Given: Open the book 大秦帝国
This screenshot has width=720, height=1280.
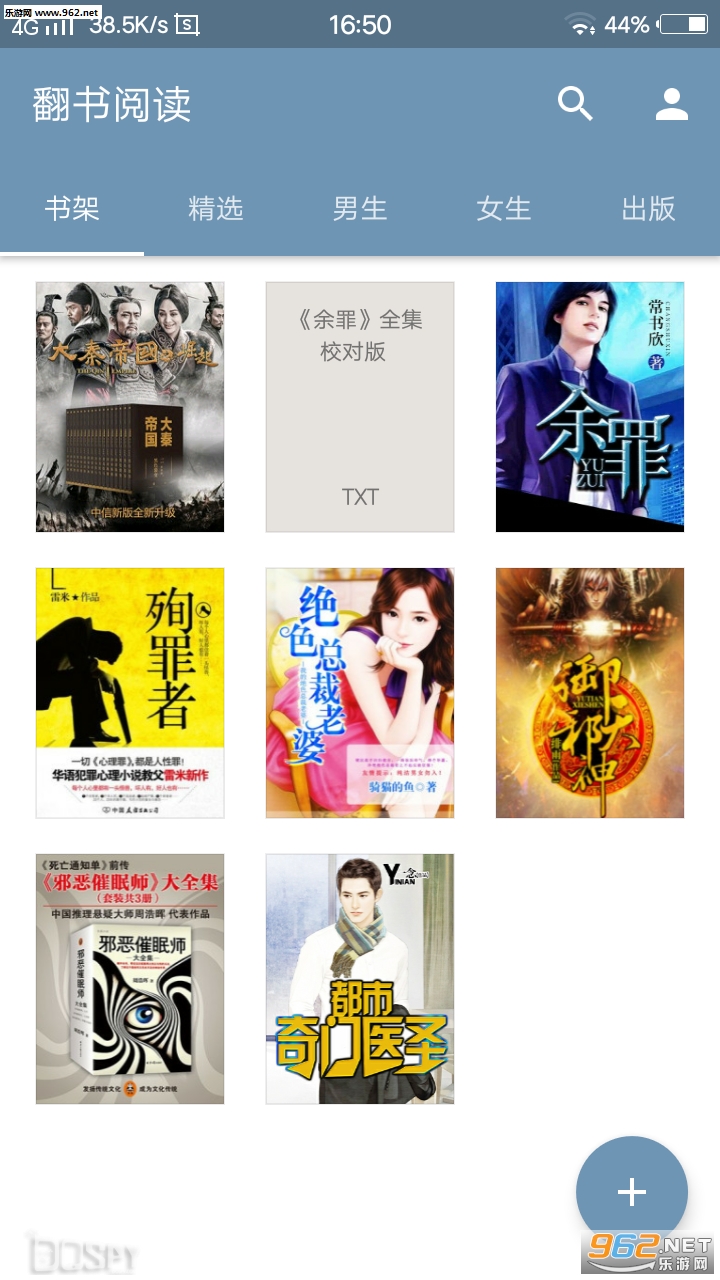Looking at the screenshot, I should 130,407.
